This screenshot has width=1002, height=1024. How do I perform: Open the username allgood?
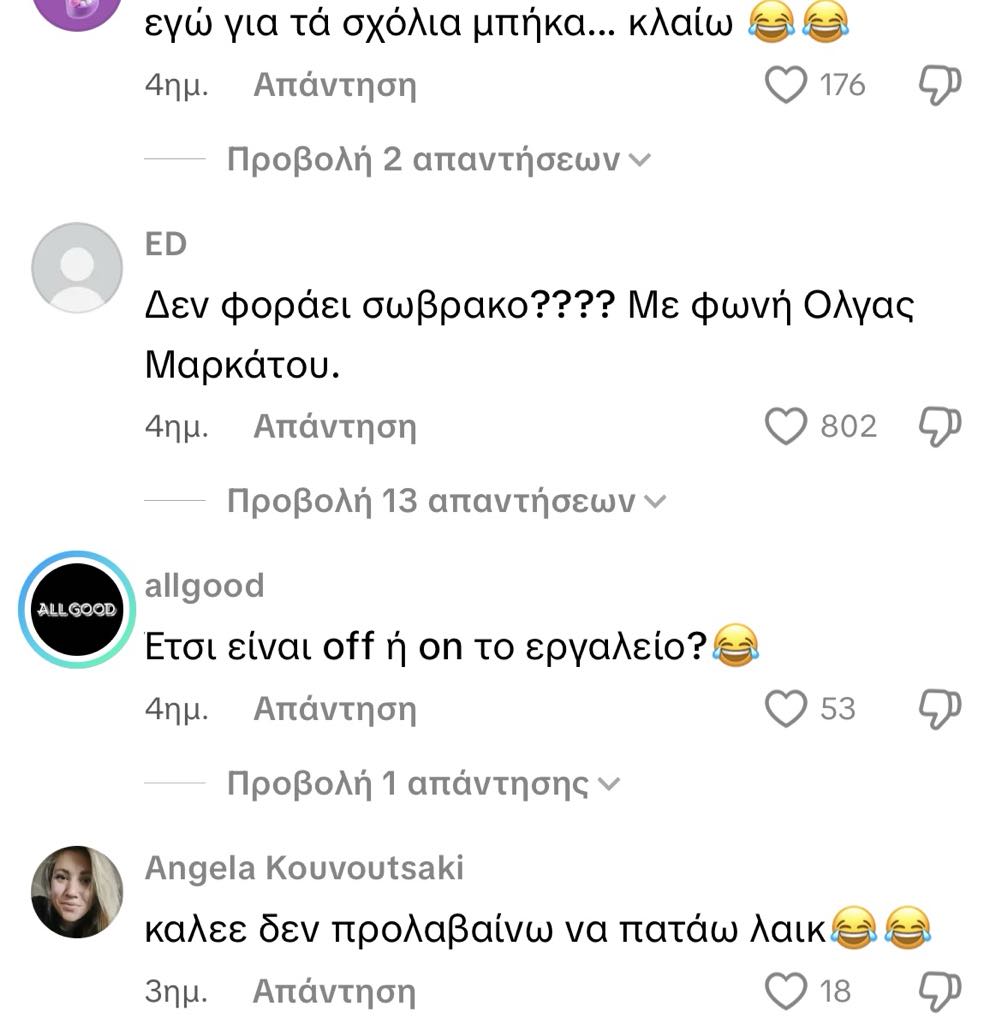(204, 585)
